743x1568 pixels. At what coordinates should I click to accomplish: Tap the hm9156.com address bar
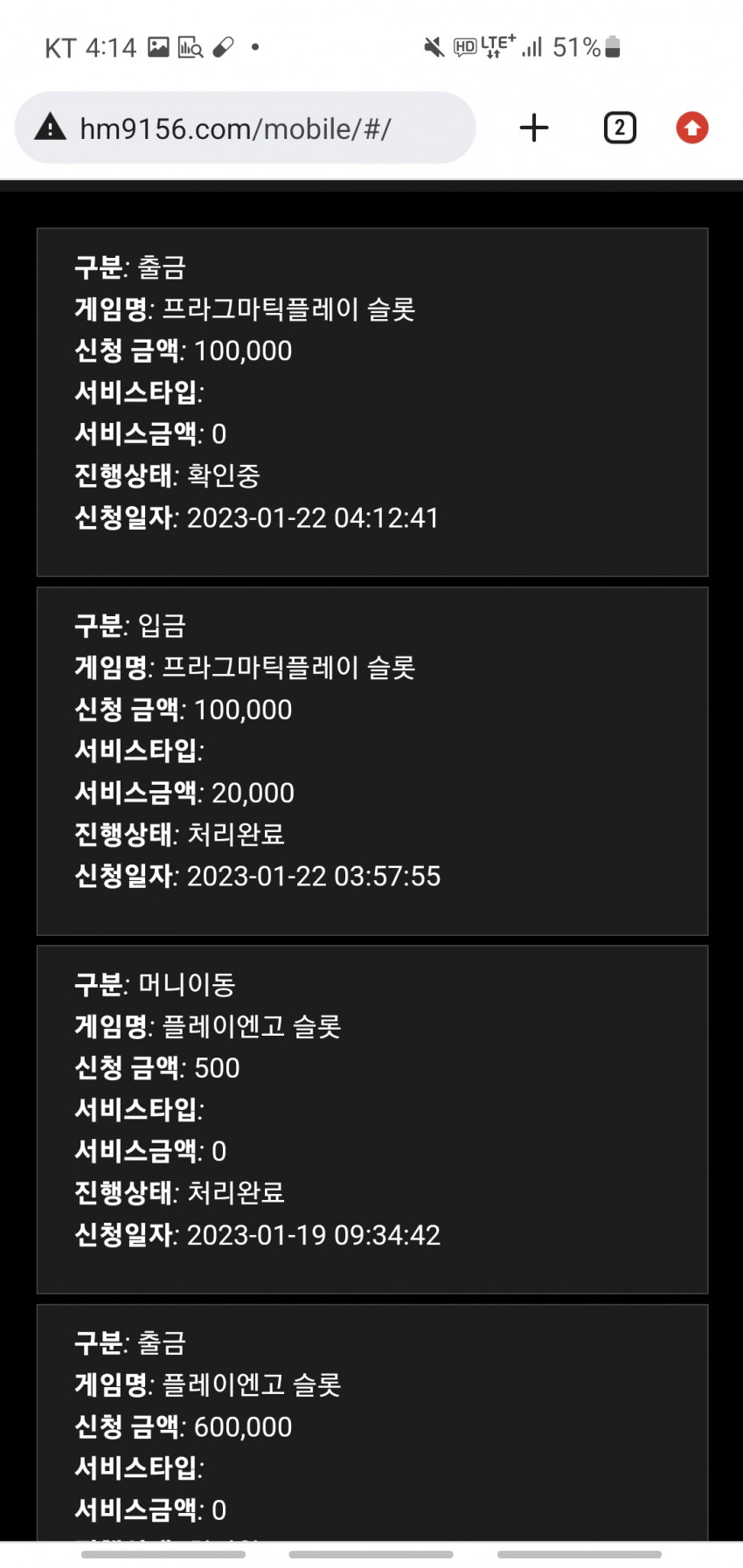click(x=245, y=128)
